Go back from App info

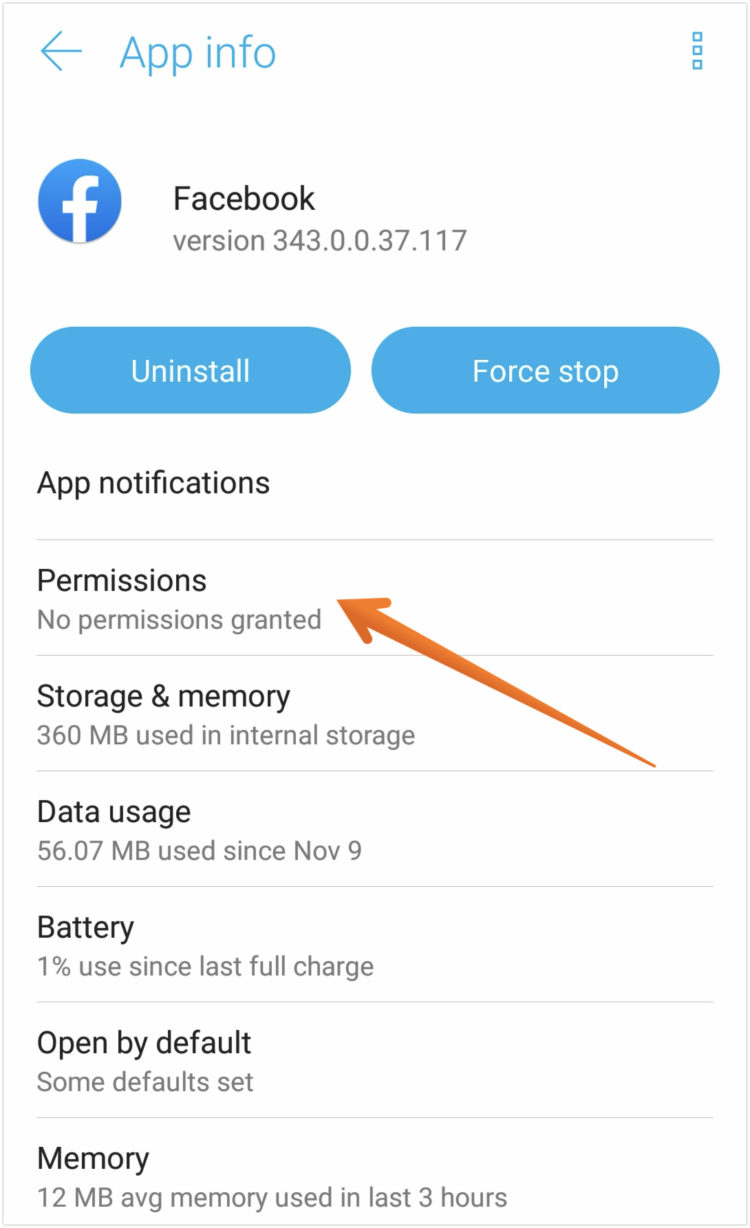pyautogui.click(x=61, y=51)
